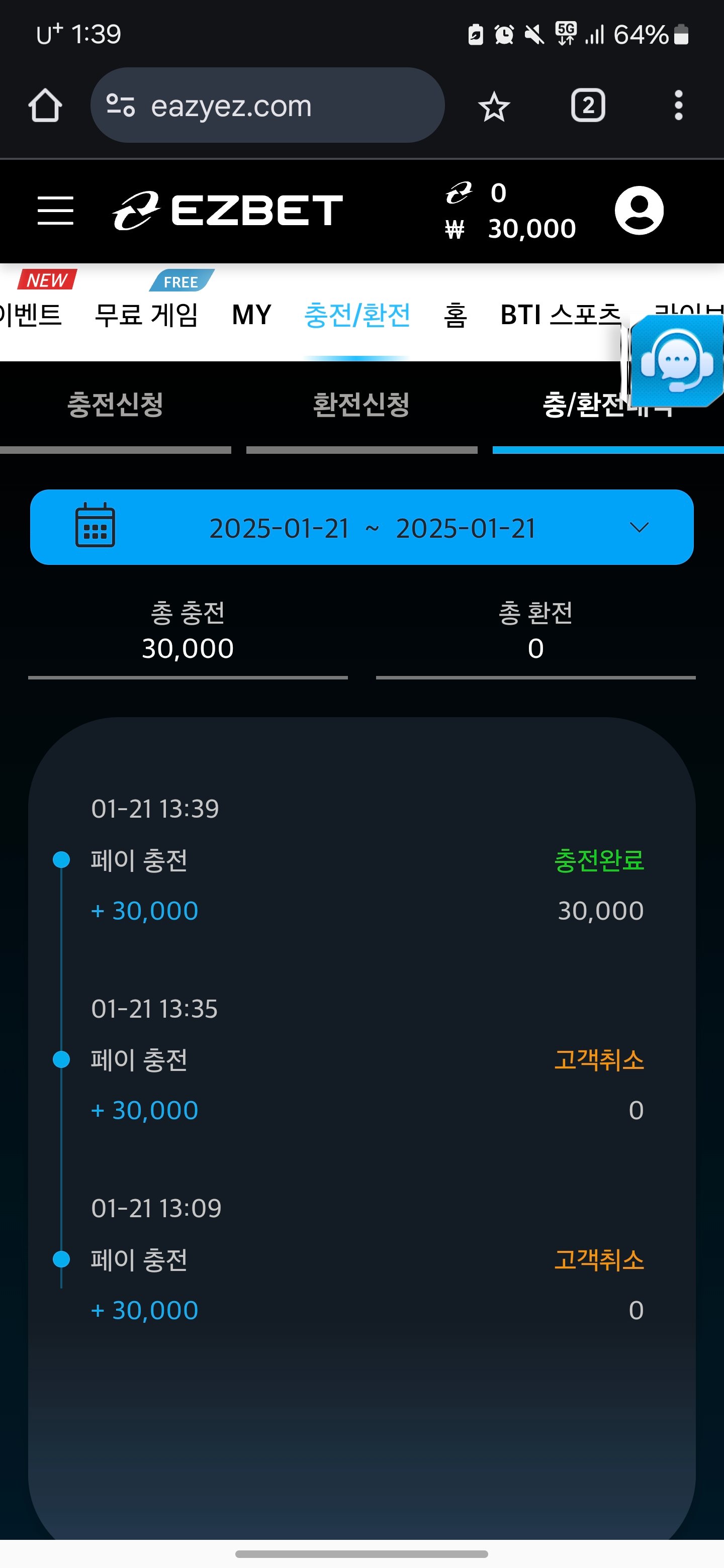Bookmark this page with the star
724x1568 pixels.
(x=494, y=107)
